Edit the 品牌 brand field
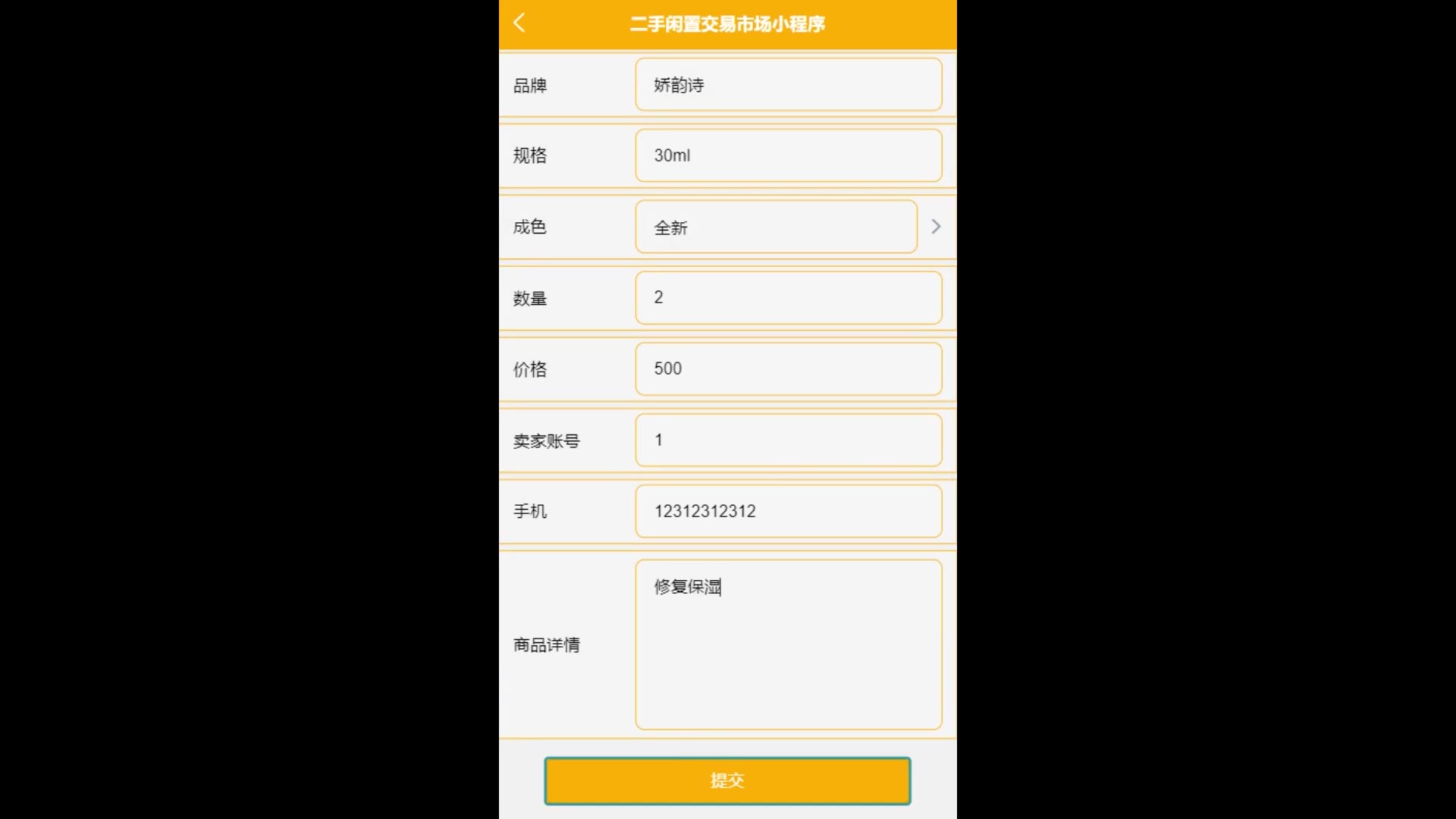The image size is (1456, 819). tap(788, 85)
